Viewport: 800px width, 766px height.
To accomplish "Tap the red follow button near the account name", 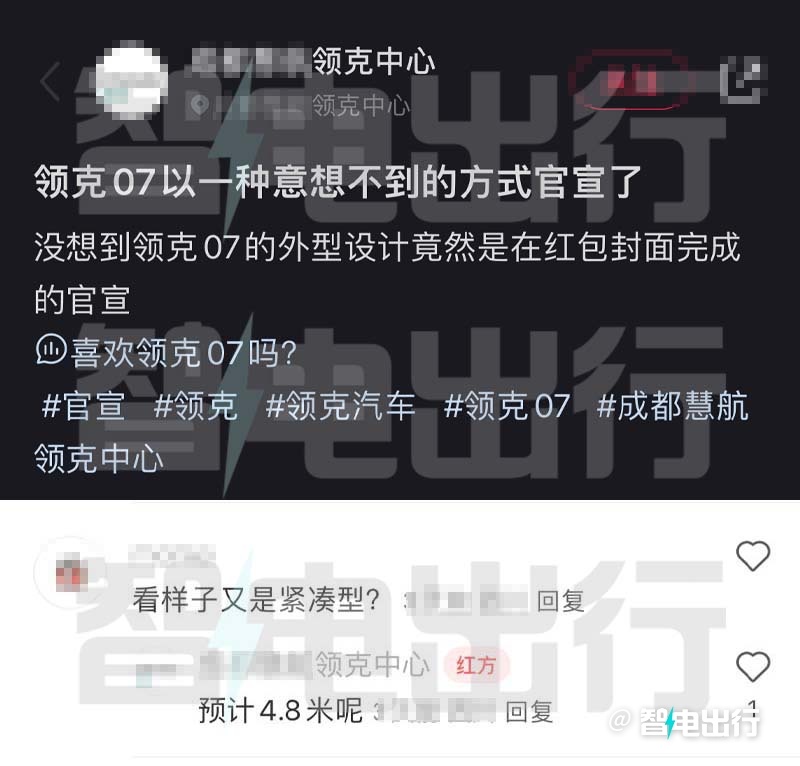I will (x=630, y=80).
